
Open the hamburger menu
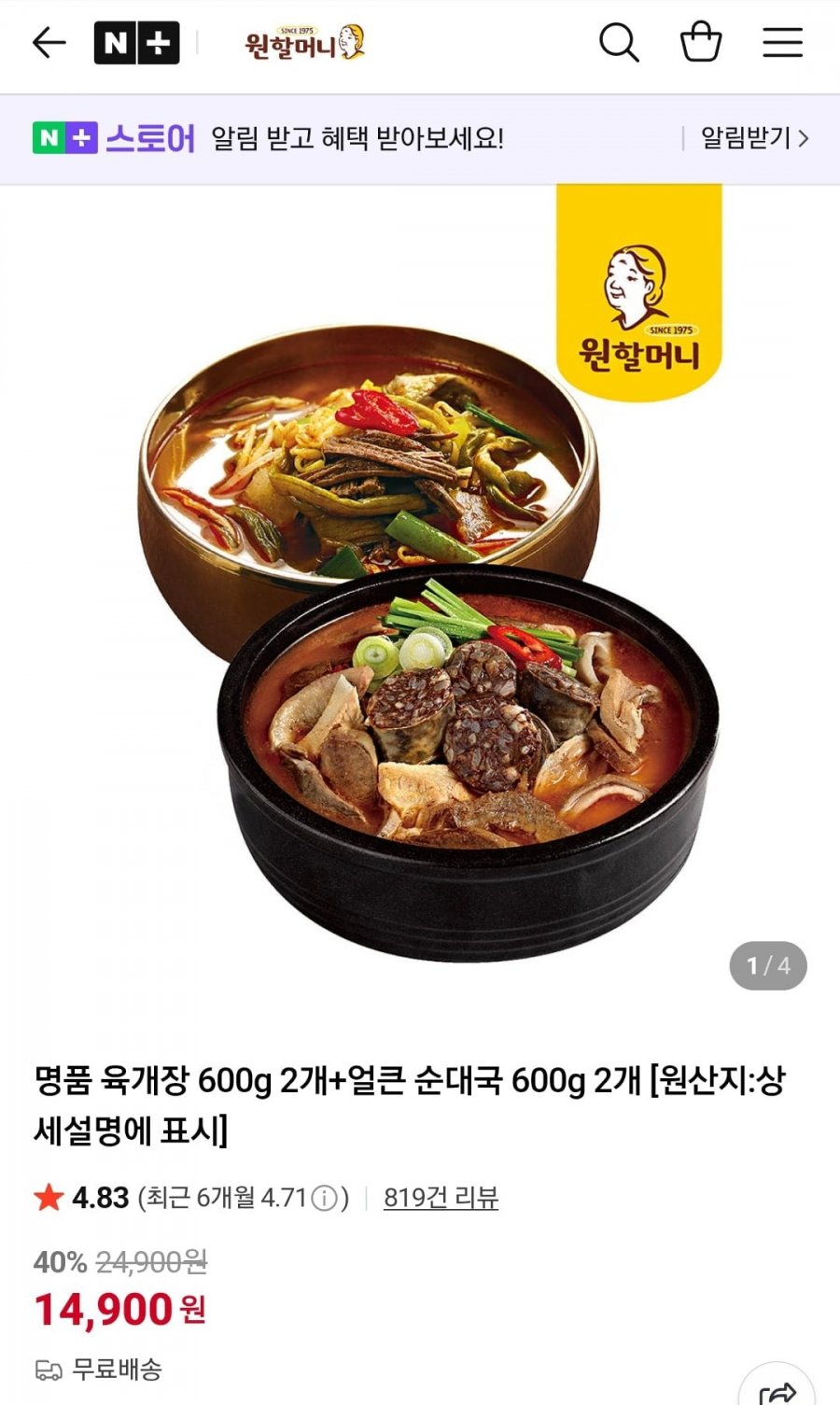(x=782, y=43)
